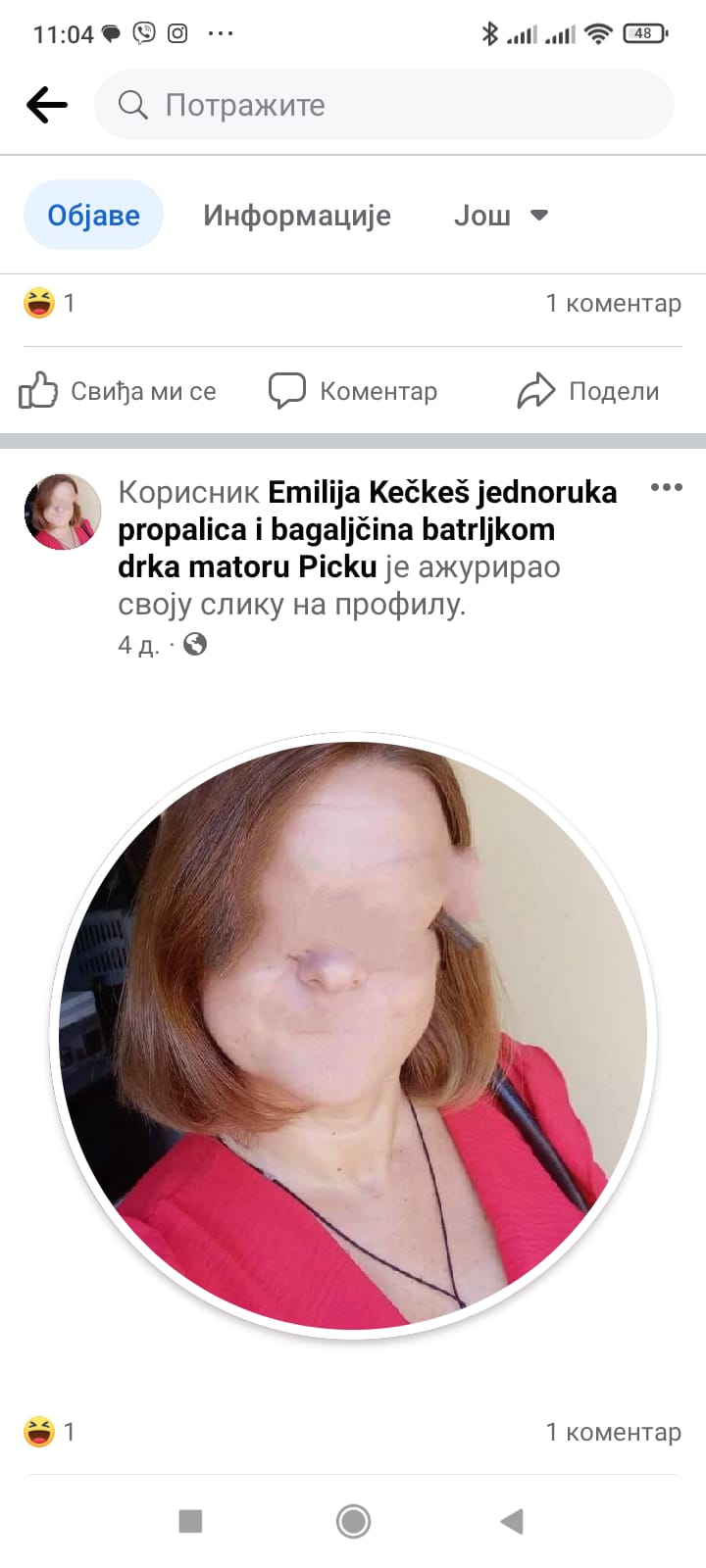View the comment on the profile picture post
The height and width of the screenshot is (1568, 706).
(x=613, y=1432)
